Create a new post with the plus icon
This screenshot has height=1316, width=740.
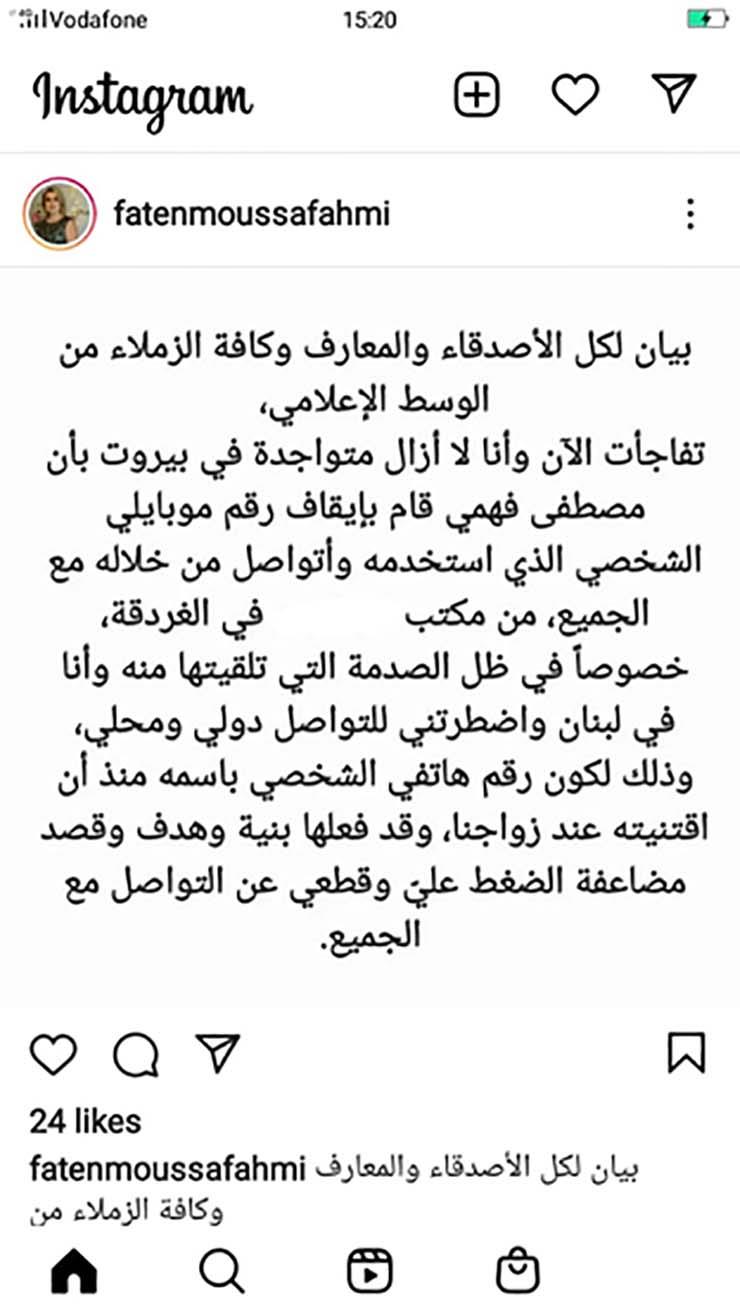click(x=477, y=95)
